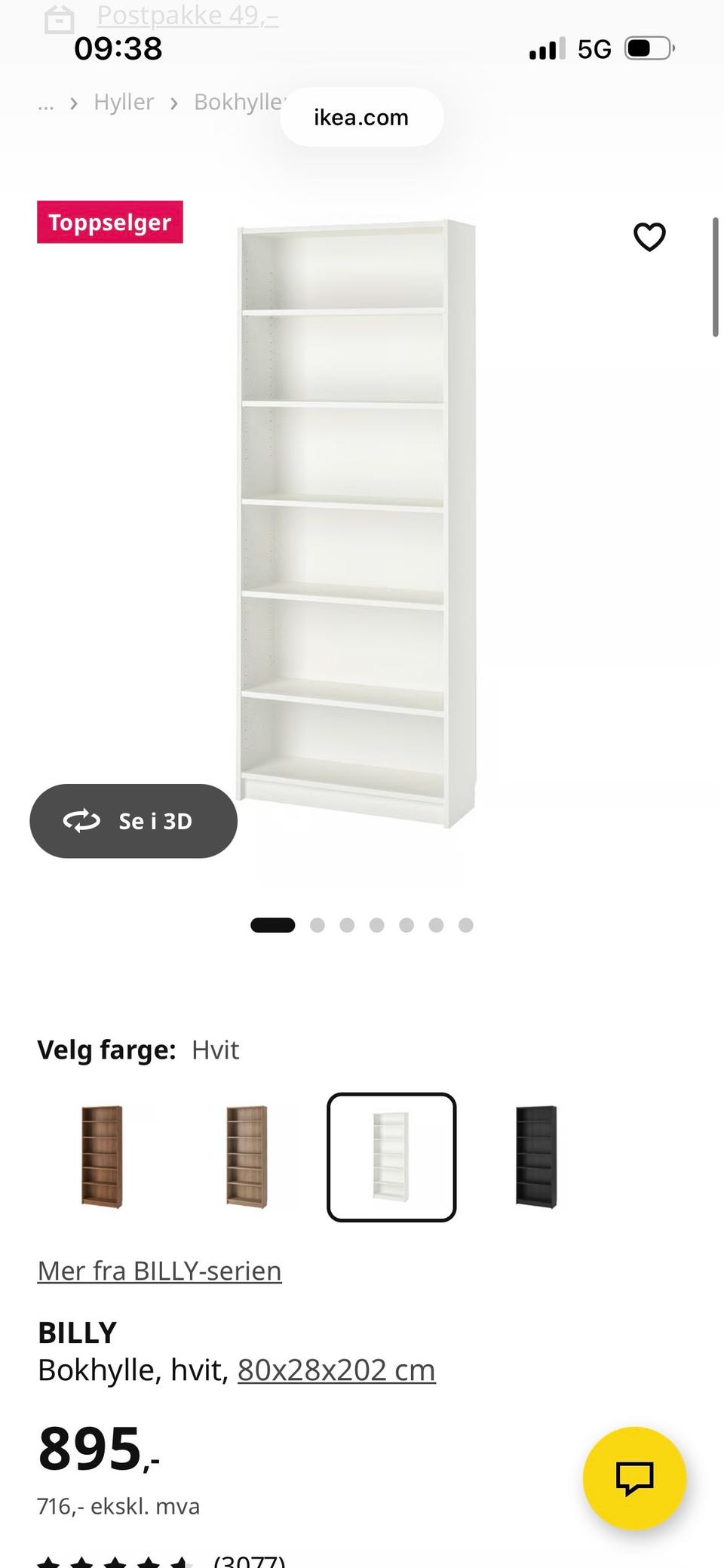Add BILLY bookcase to favourites with heart

(x=649, y=237)
